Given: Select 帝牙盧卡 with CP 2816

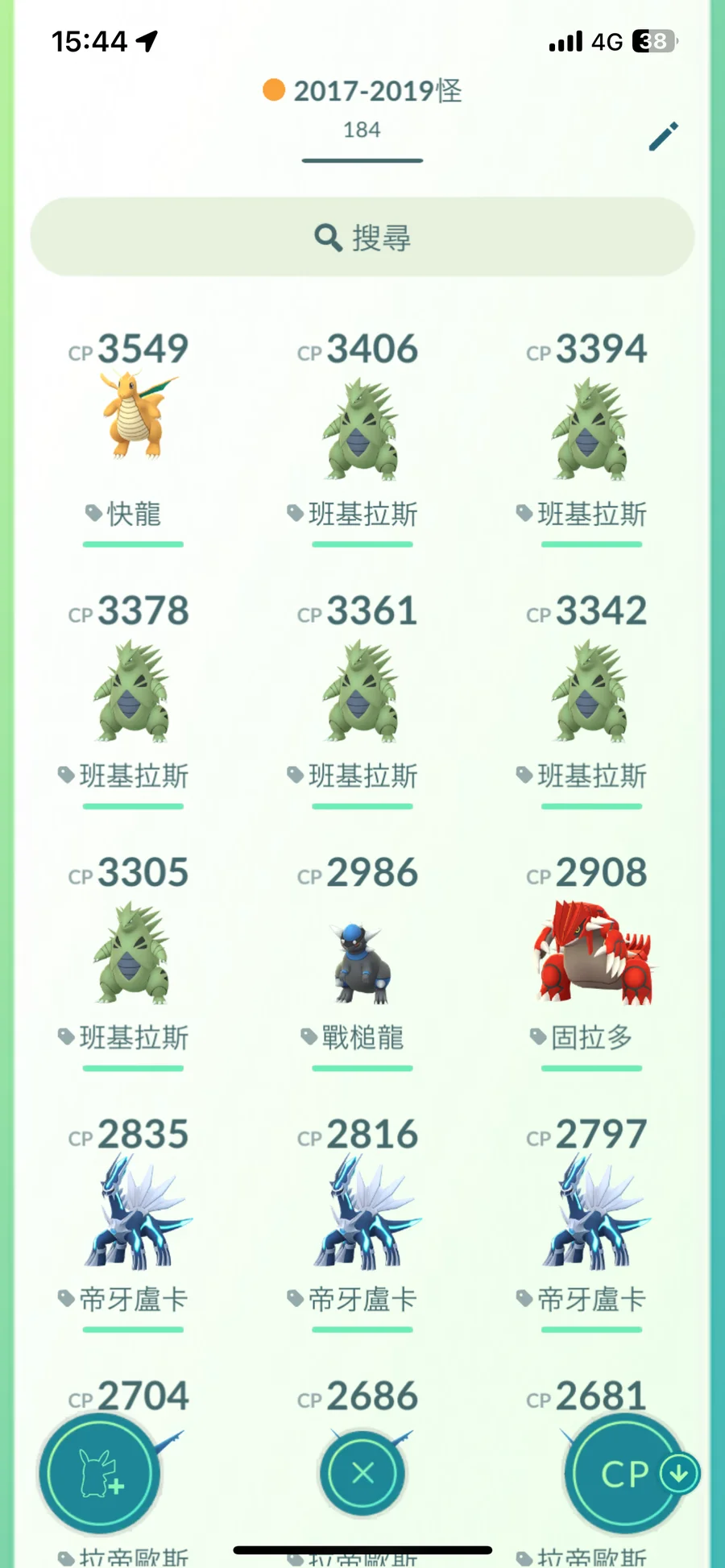Looking at the screenshot, I should (362, 1212).
